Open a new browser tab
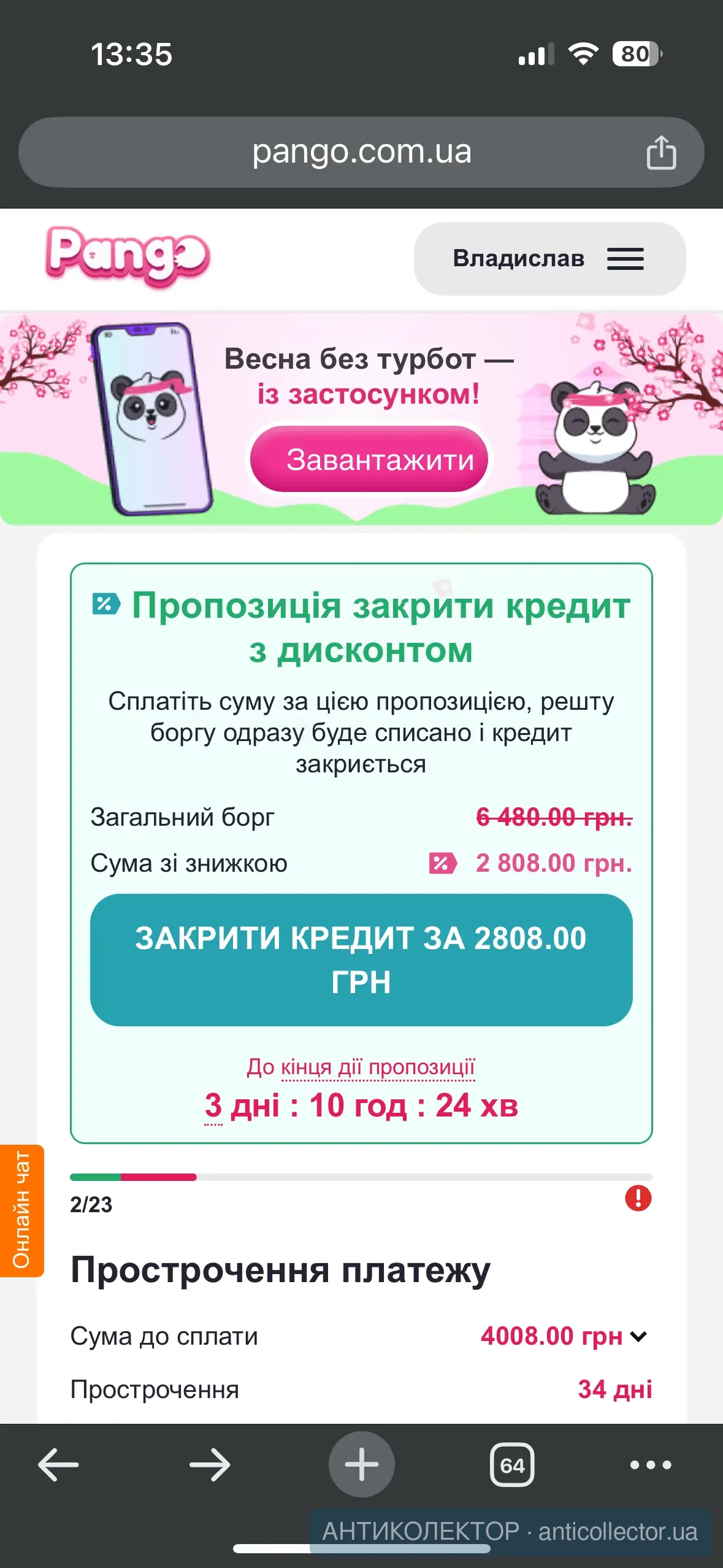 pyautogui.click(x=361, y=1465)
